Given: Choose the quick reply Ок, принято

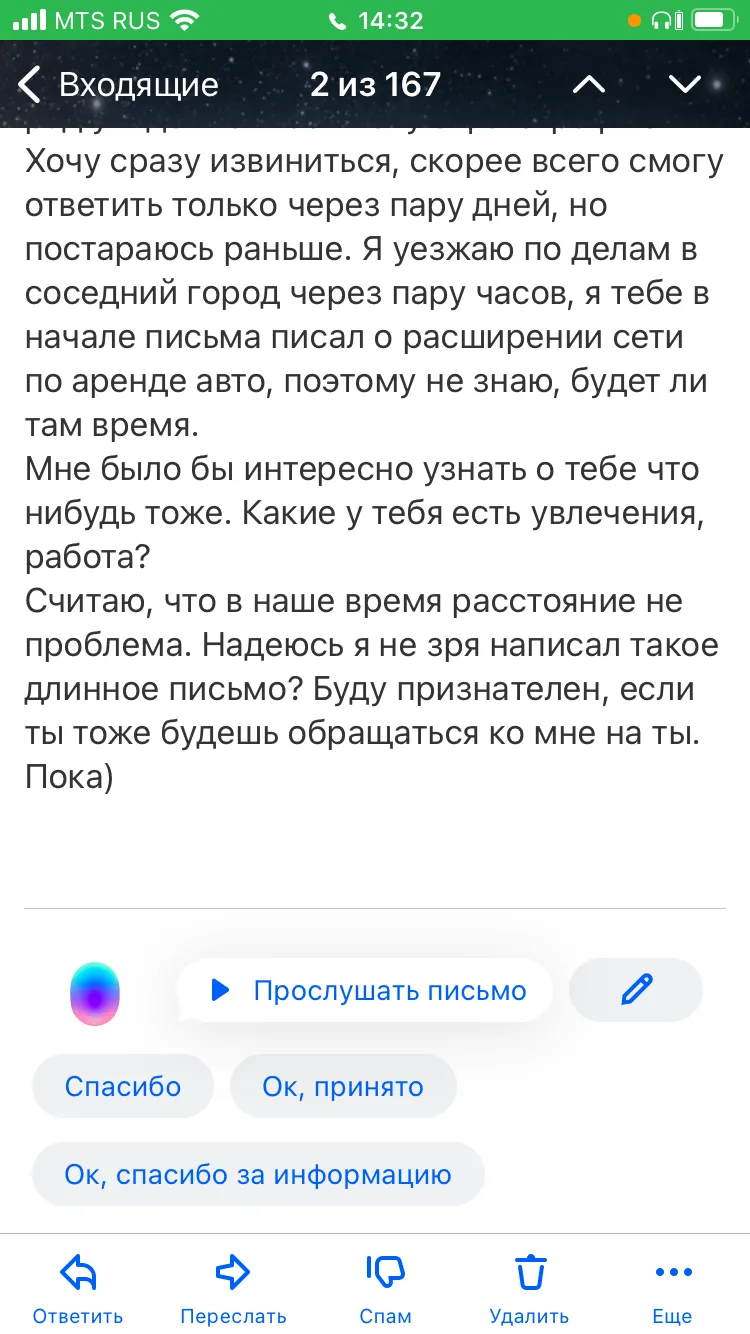Looking at the screenshot, I should pyautogui.click(x=343, y=1086).
